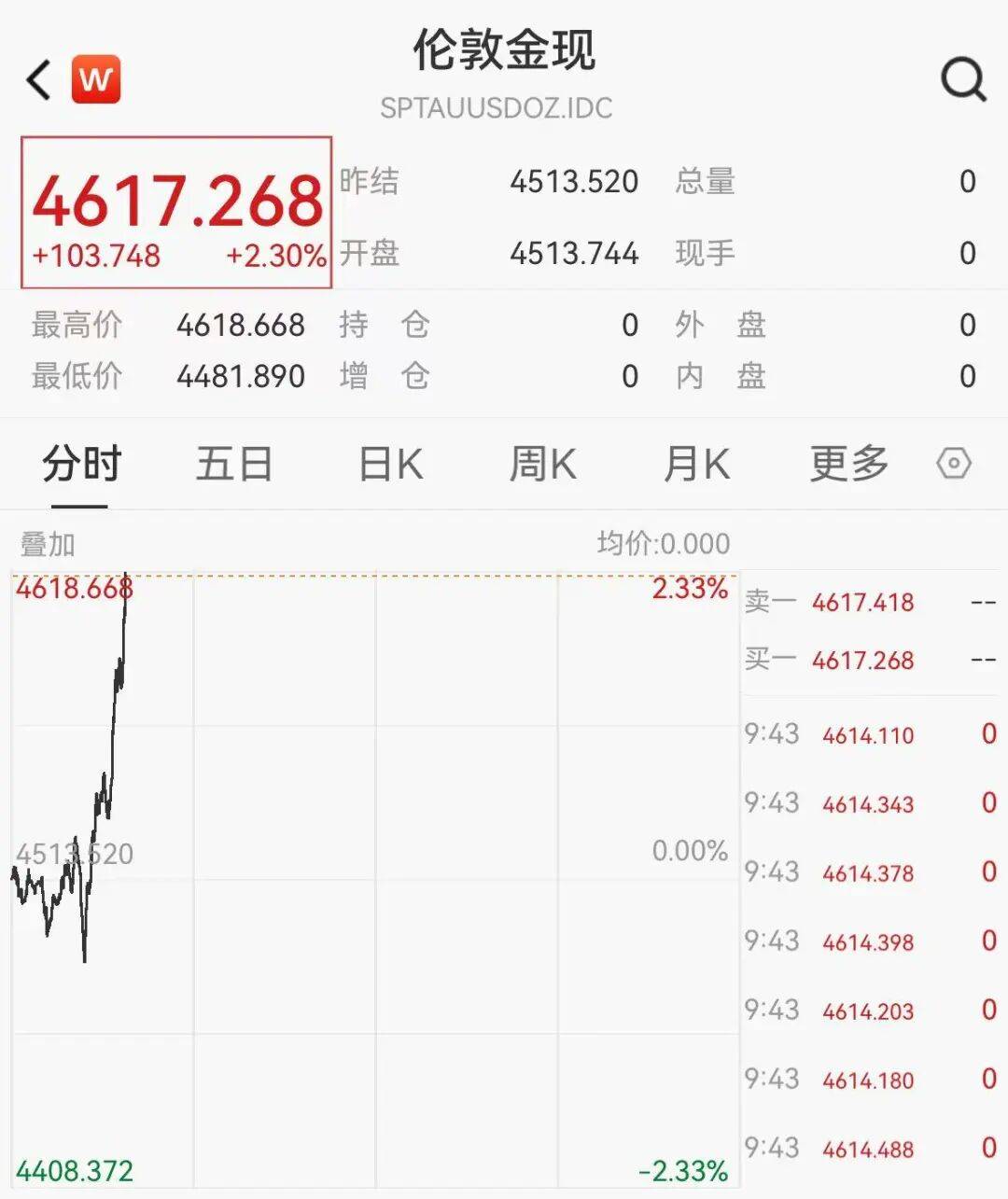Switch to the 五日 chart tab

234,464
